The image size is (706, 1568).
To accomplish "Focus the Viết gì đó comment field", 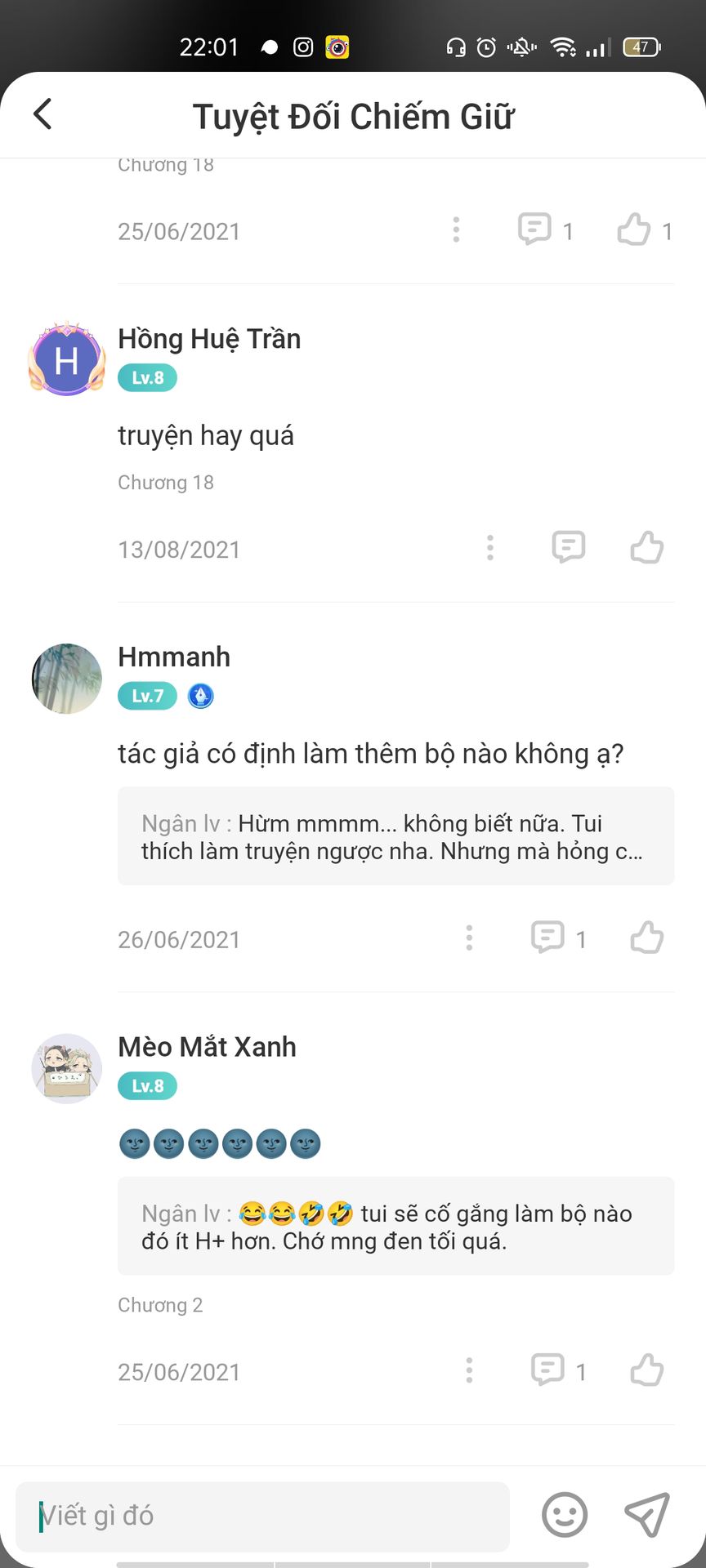I will click(263, 1516).
